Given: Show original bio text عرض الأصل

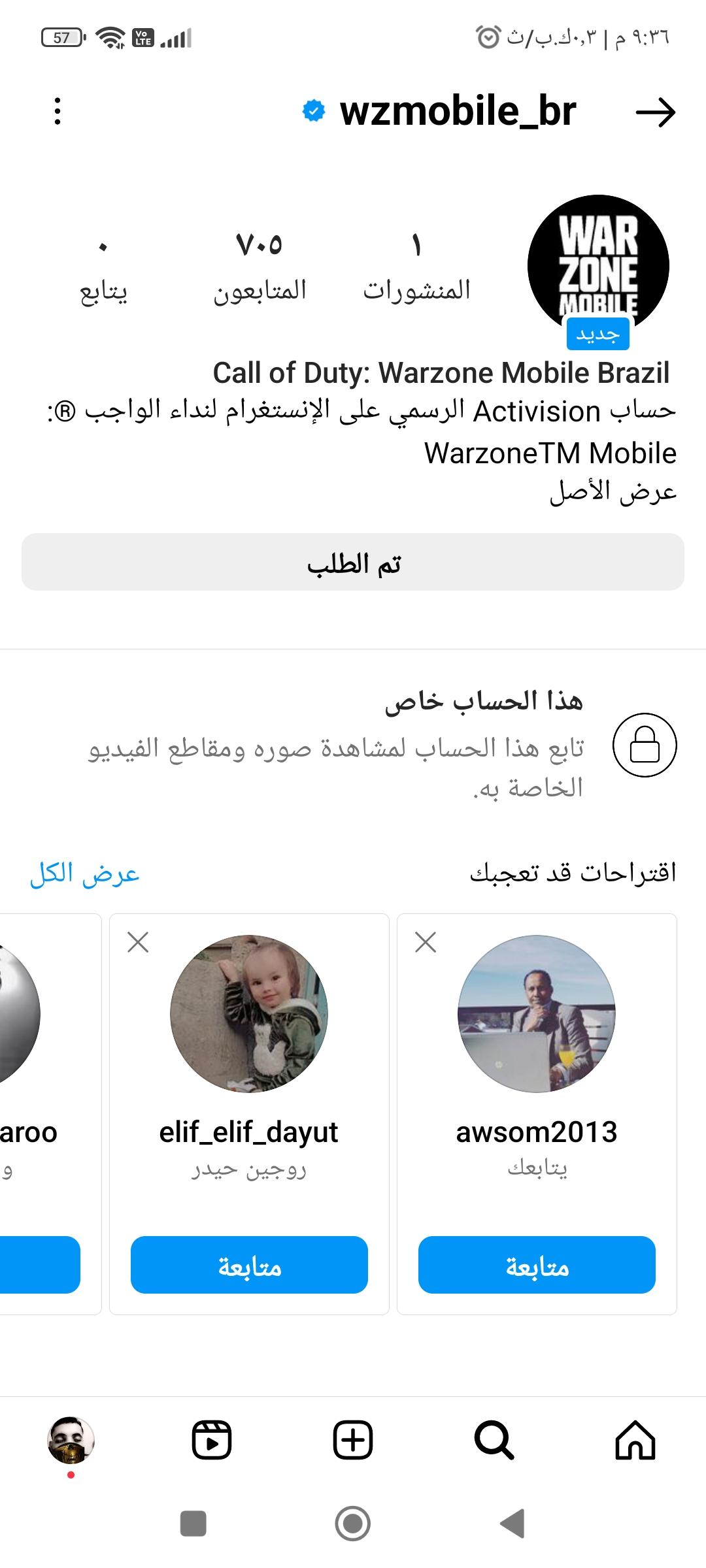Looking at the screenshot, I should [x=613, y=492].
